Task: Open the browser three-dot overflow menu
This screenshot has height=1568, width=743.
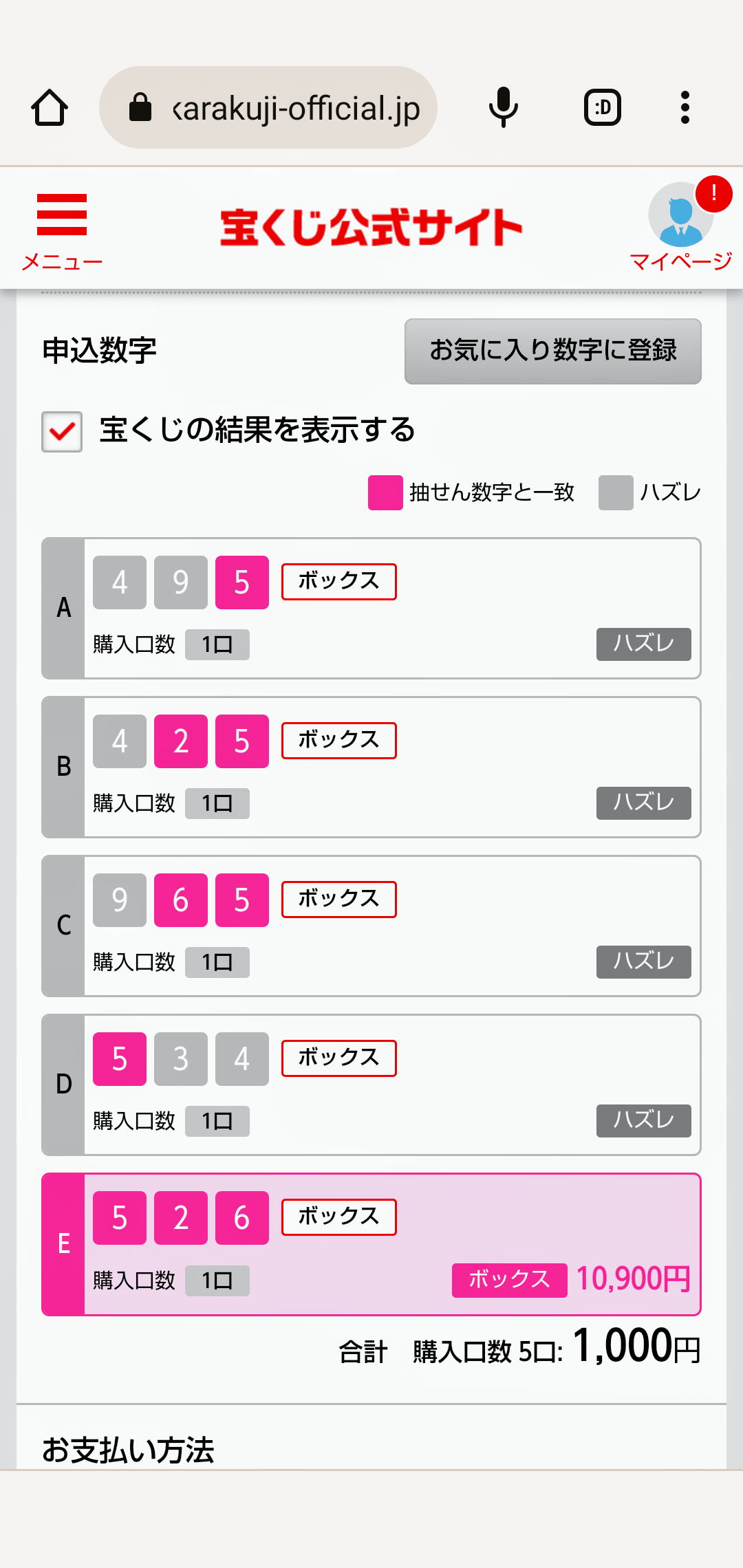Action: [x=685, y=107]
